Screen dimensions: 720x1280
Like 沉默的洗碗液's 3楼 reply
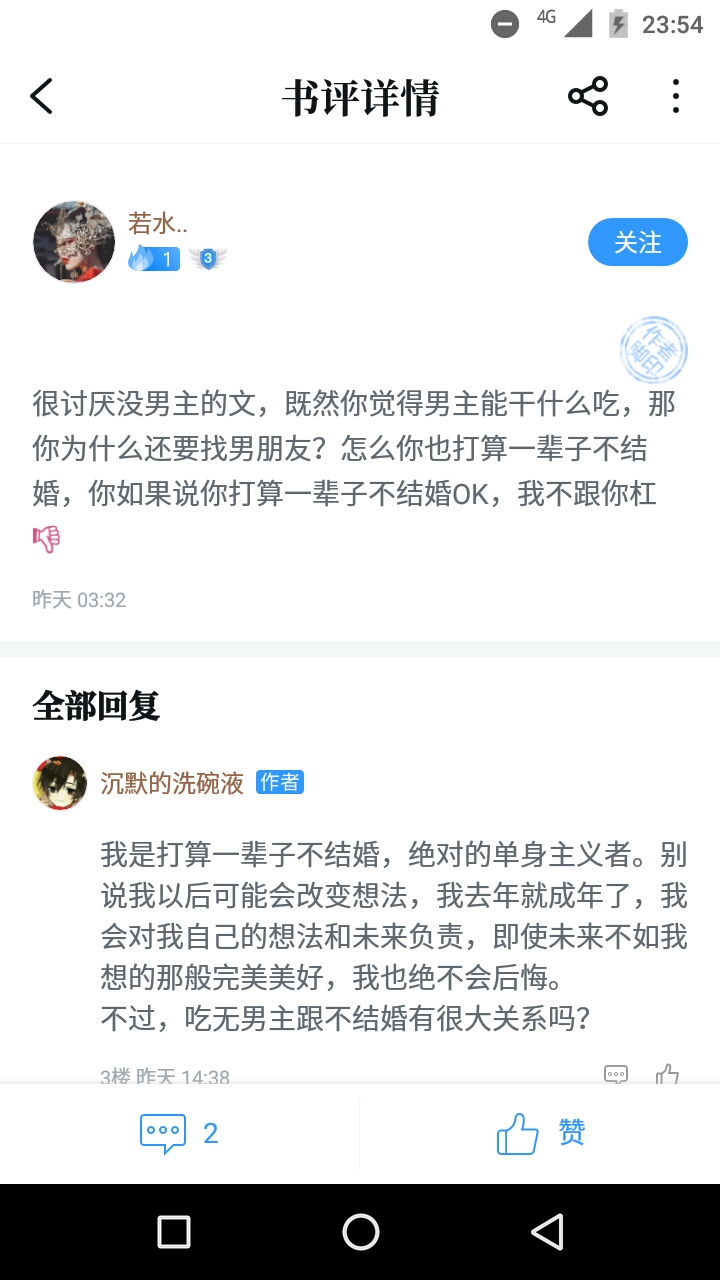(x=667, y=1075)
